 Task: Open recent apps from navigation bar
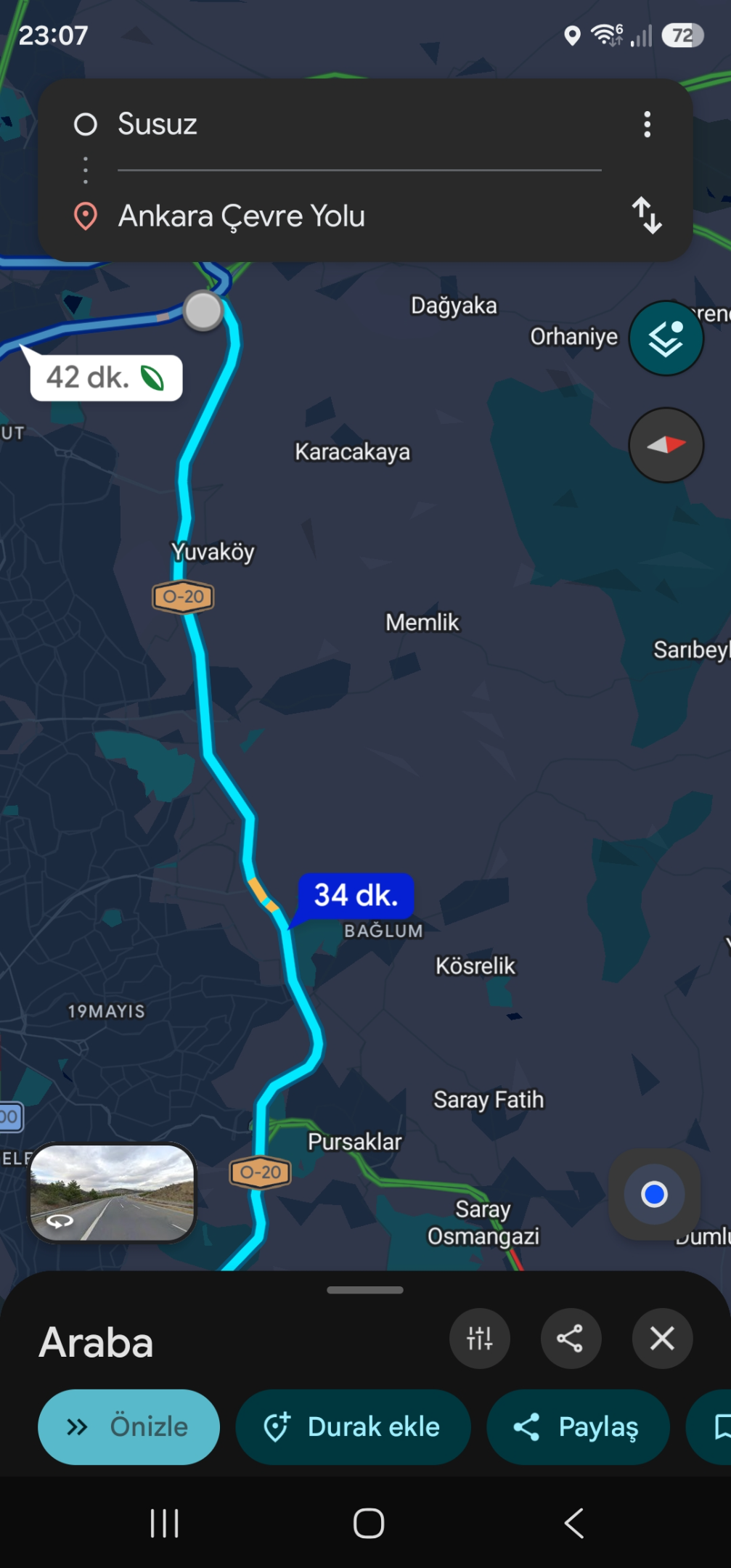coord(164,1523)
